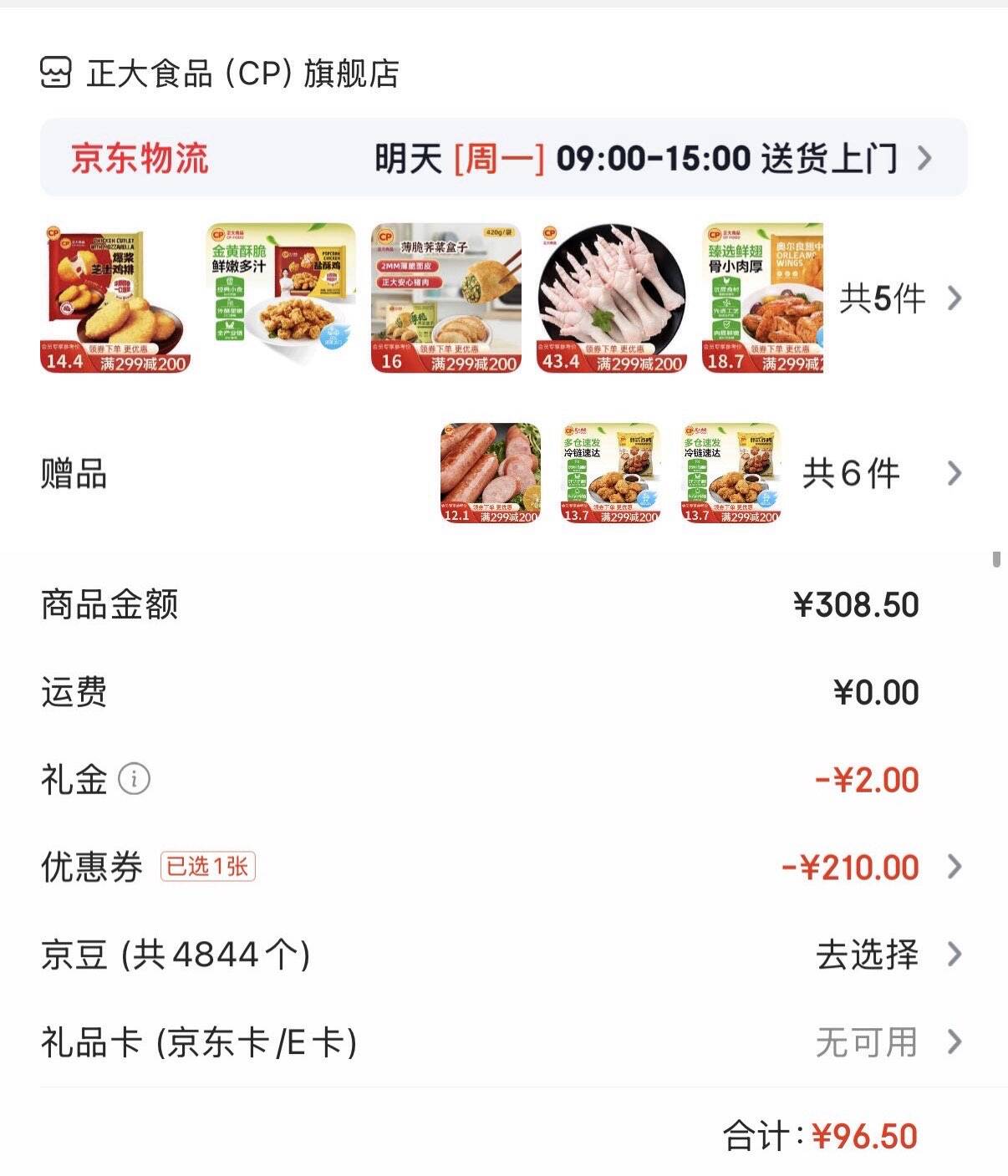Viewport: 1008px width, 1176px height.
Task: Open the 优惠券 coupon selection row
Action: coord(504,867)
